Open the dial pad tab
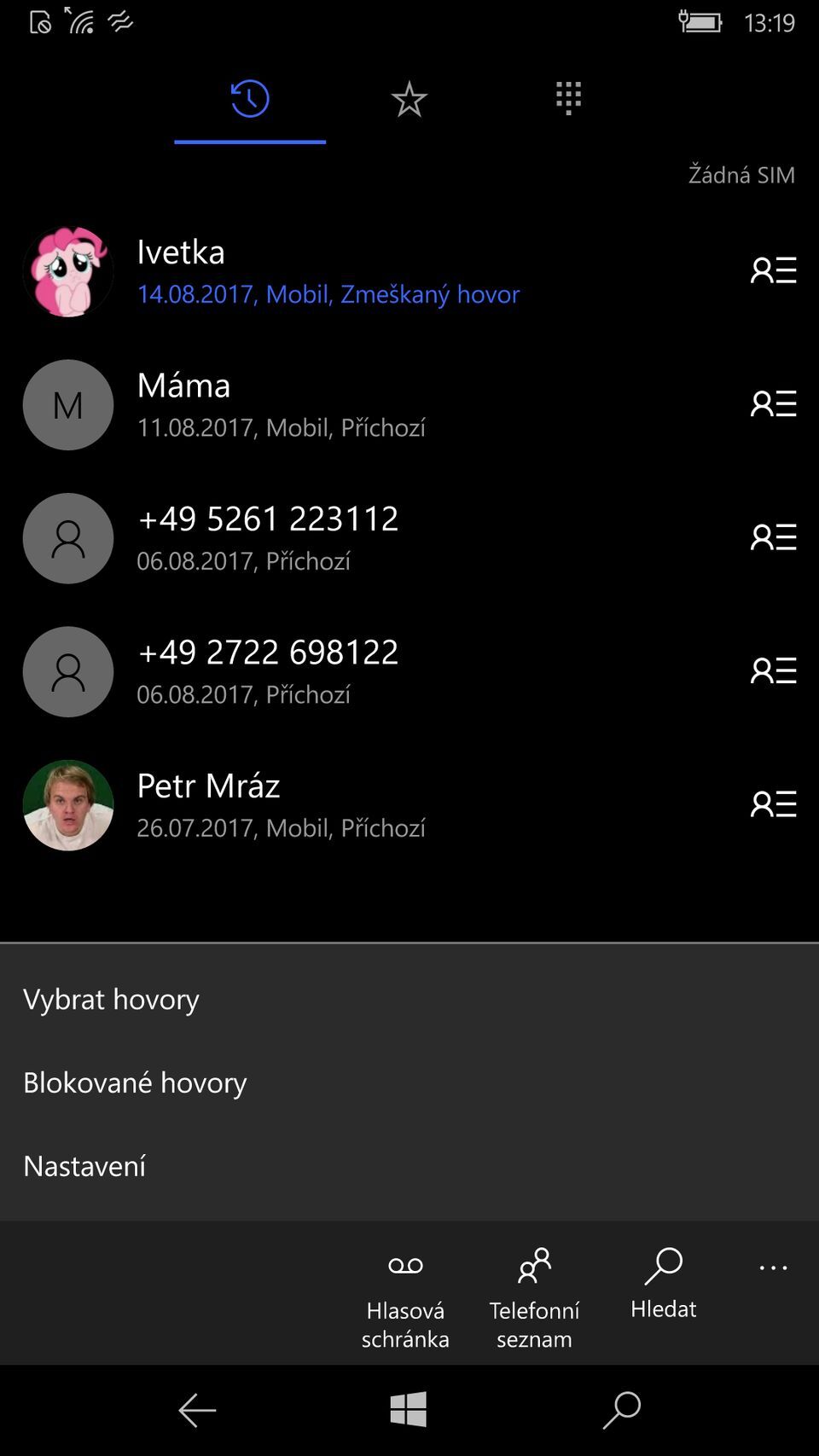The width and height of the screenshot is (819, 1456). [568, 99]
